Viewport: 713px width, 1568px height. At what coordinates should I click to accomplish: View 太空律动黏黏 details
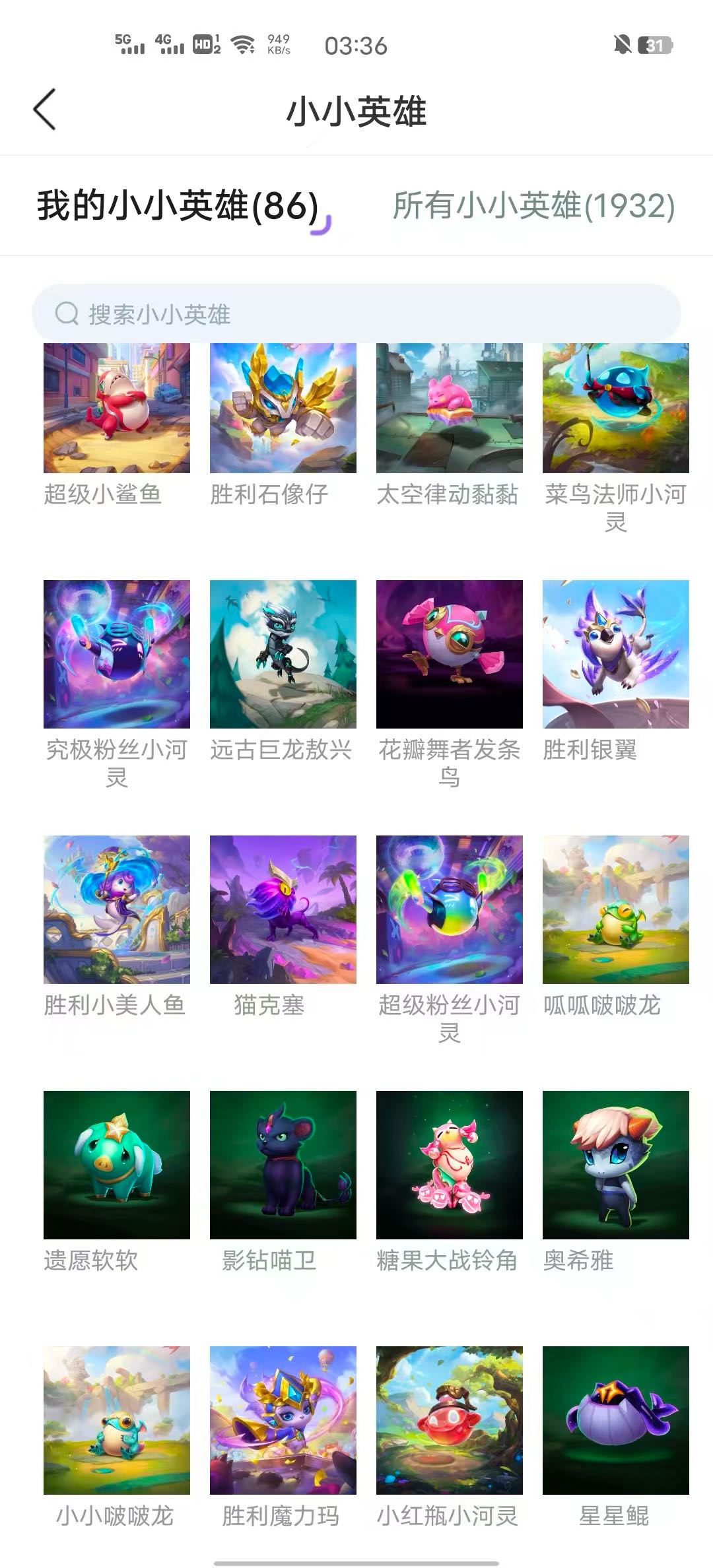tap(450, 408)
